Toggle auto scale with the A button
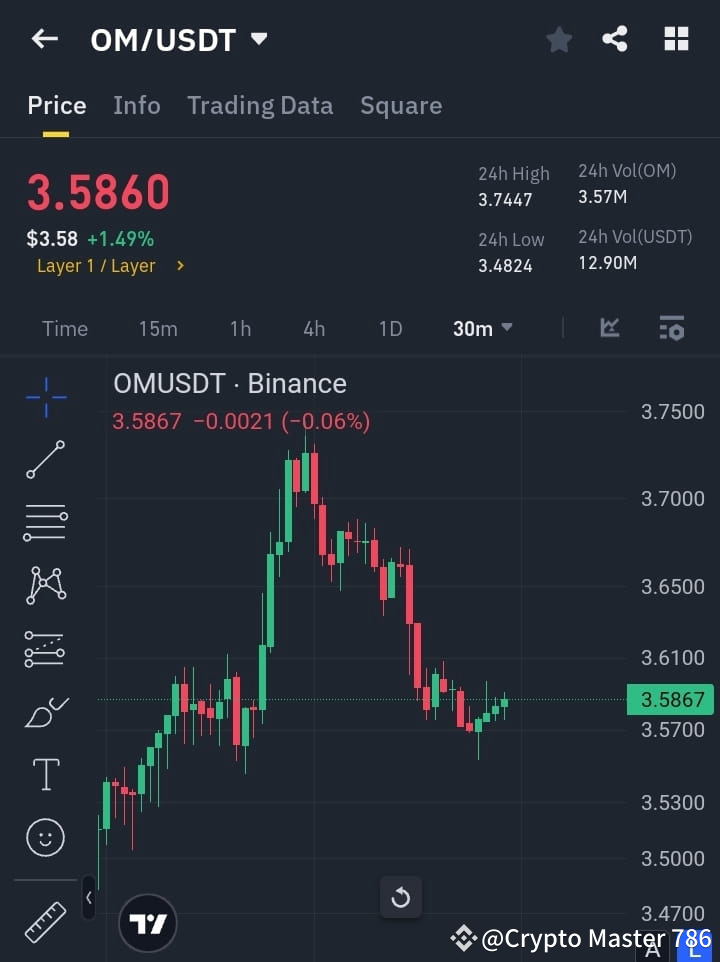720x962 pixels. pyautogui.click(x=653, y=950)
